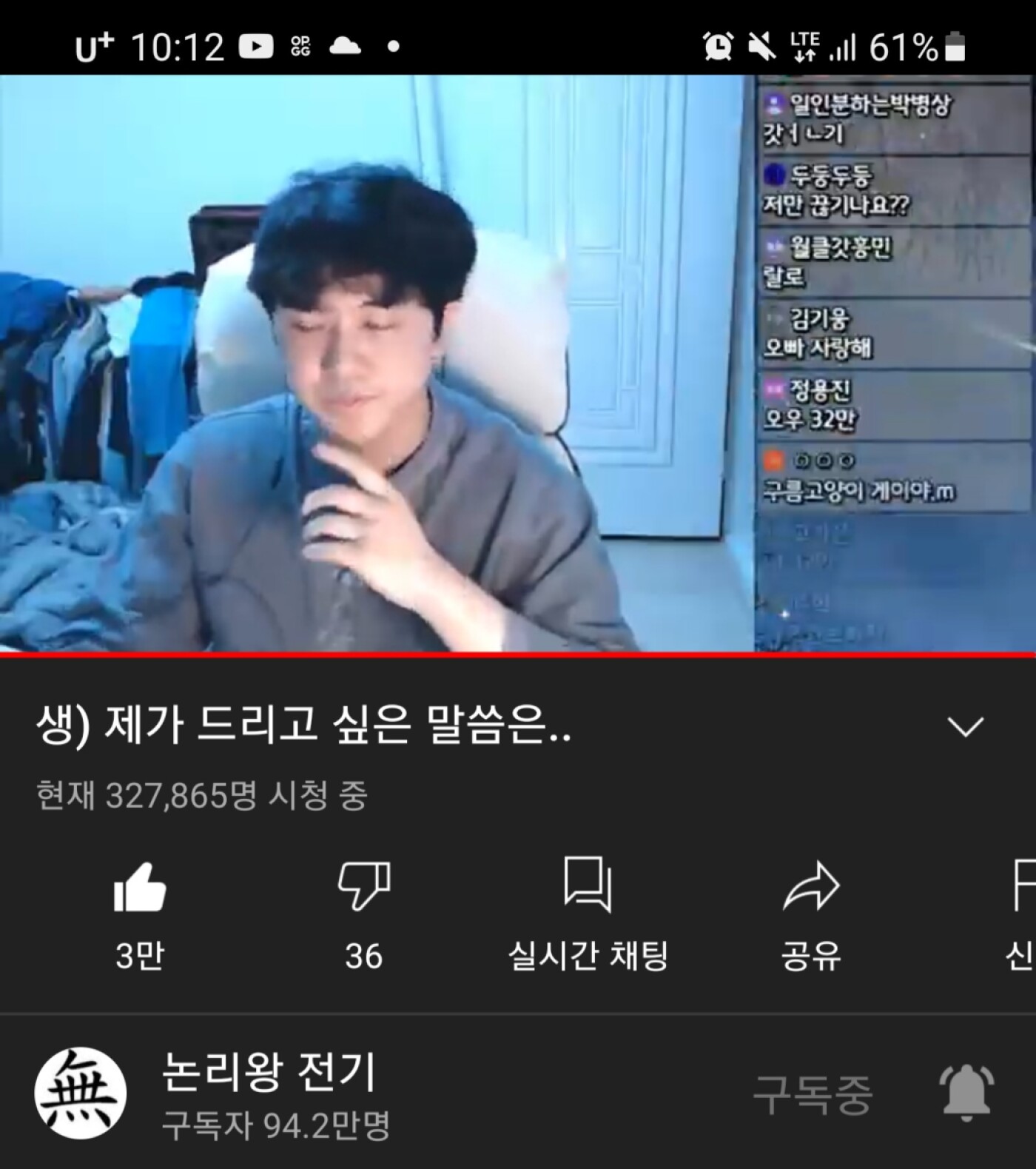Tap the 구독중 subscription button
1036x1169 pixels.
(812, 1095)
